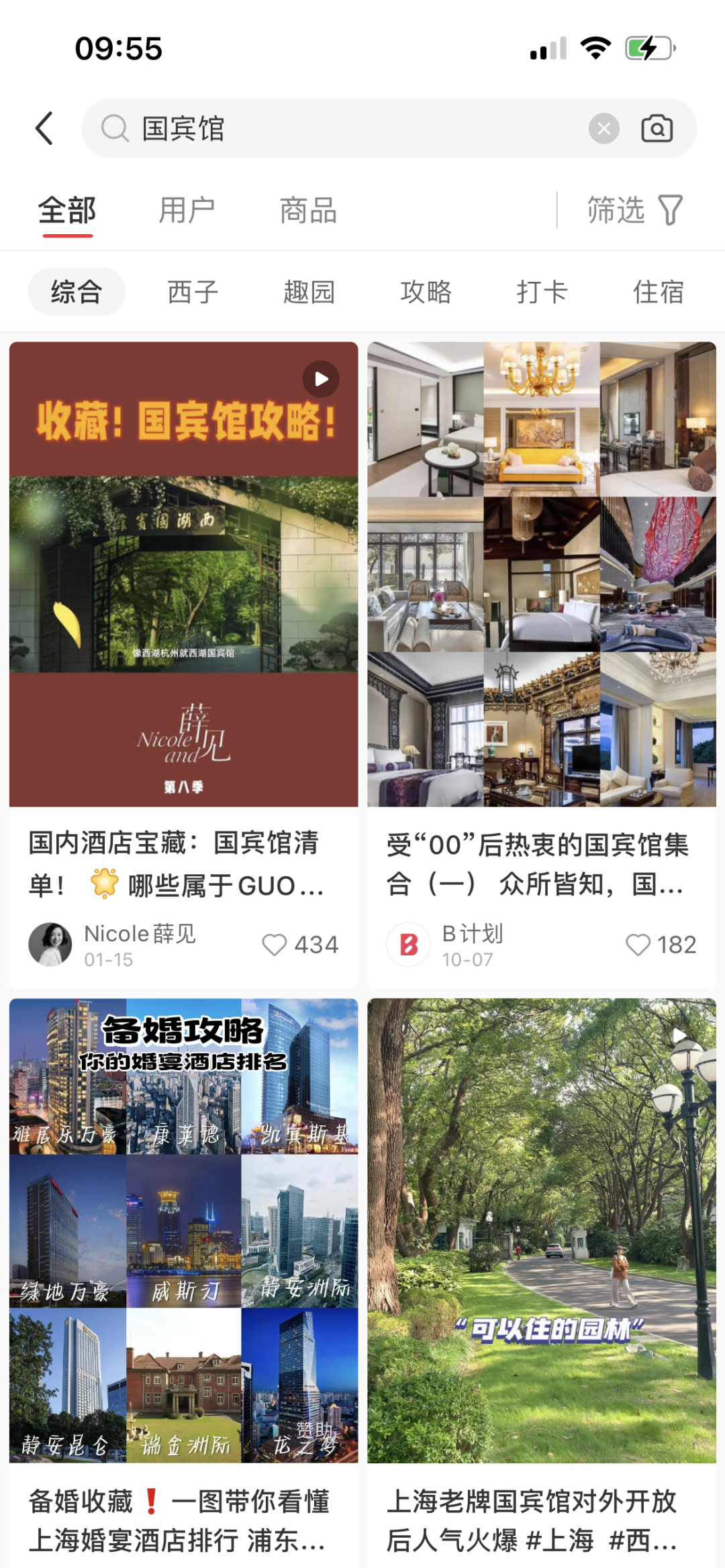Like the Nicole薛见 post
This screenshot has height=1568, width=725.
point(275,945)
